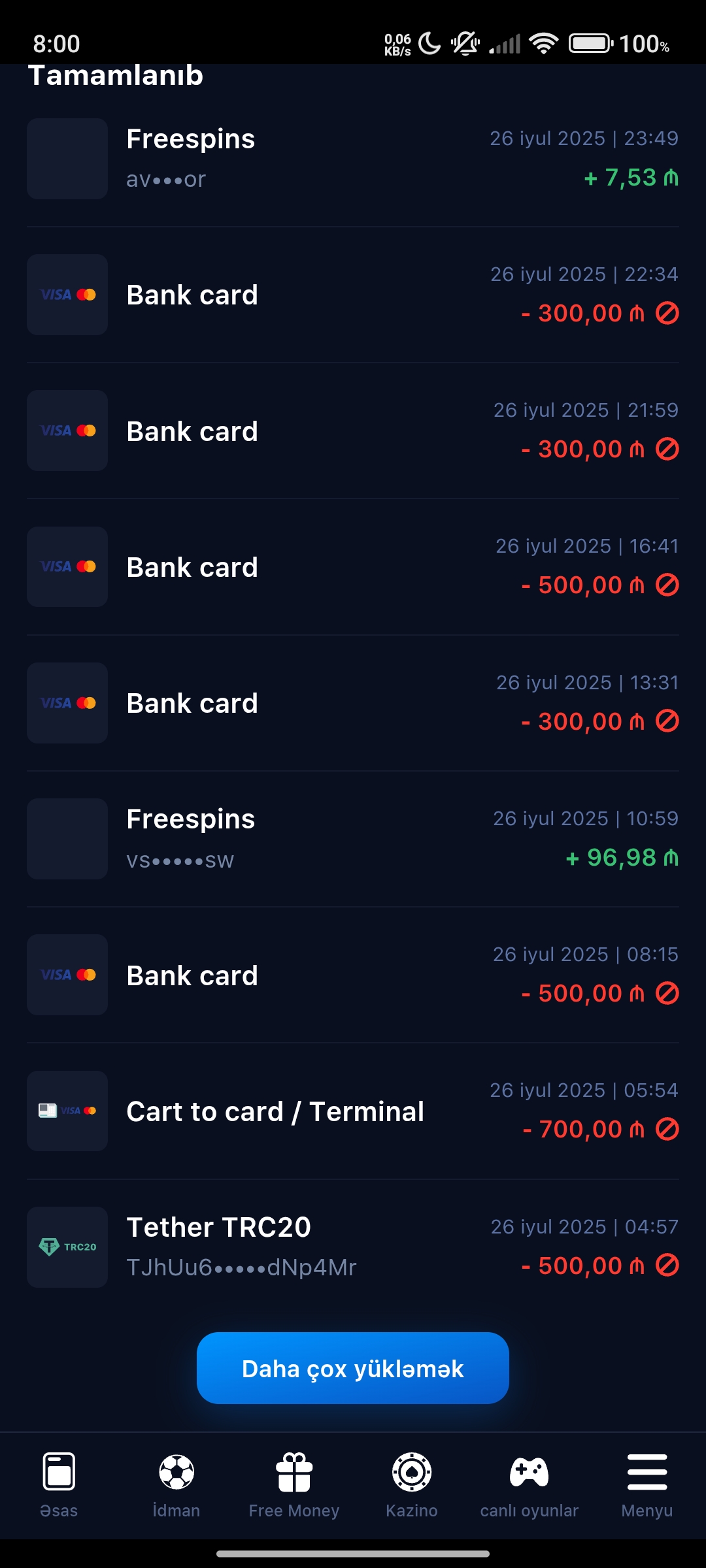Switch to the Kazino tab
The width and height of the screenshot is (706, 1568).
412,1486
